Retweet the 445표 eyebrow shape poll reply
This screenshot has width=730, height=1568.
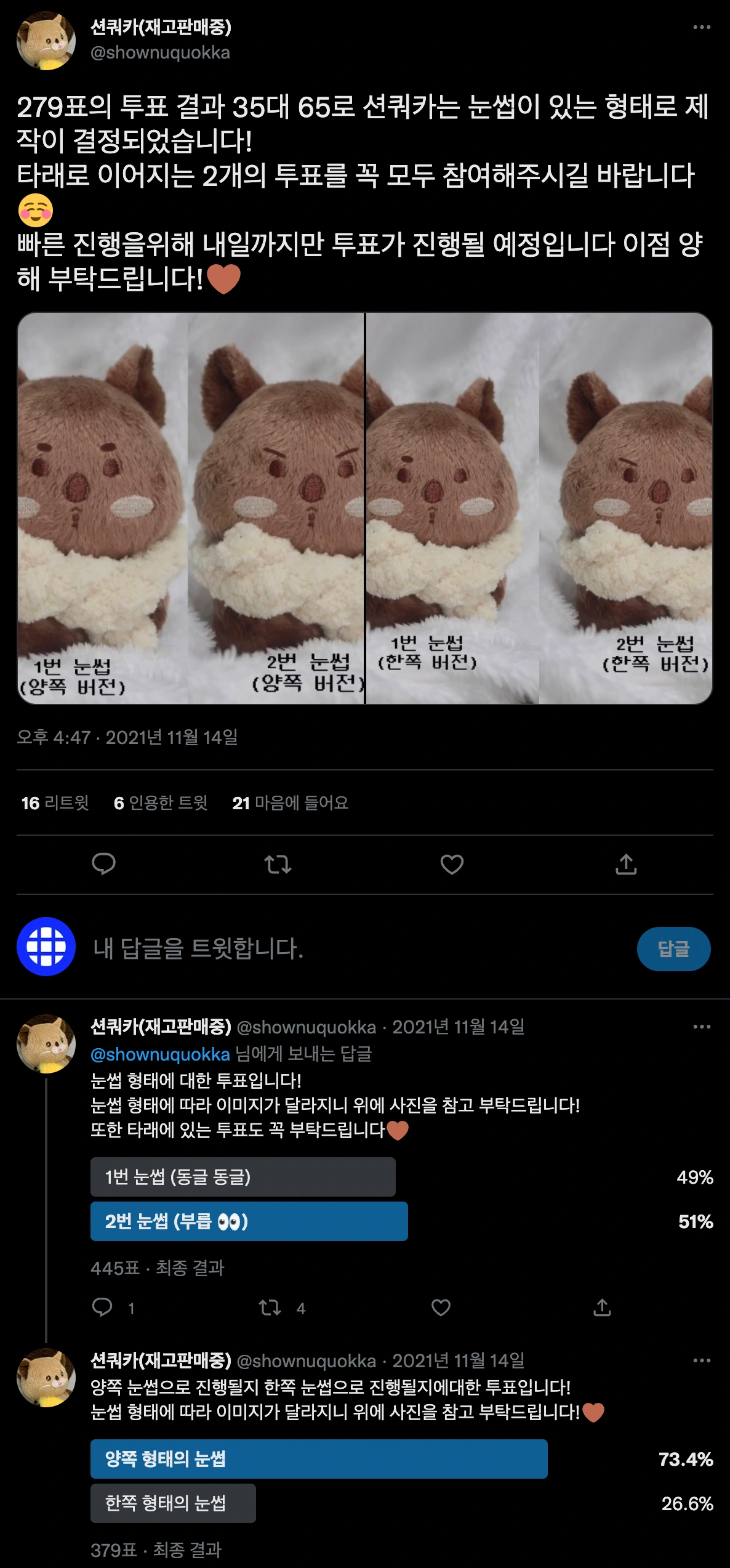(270, 1308)
